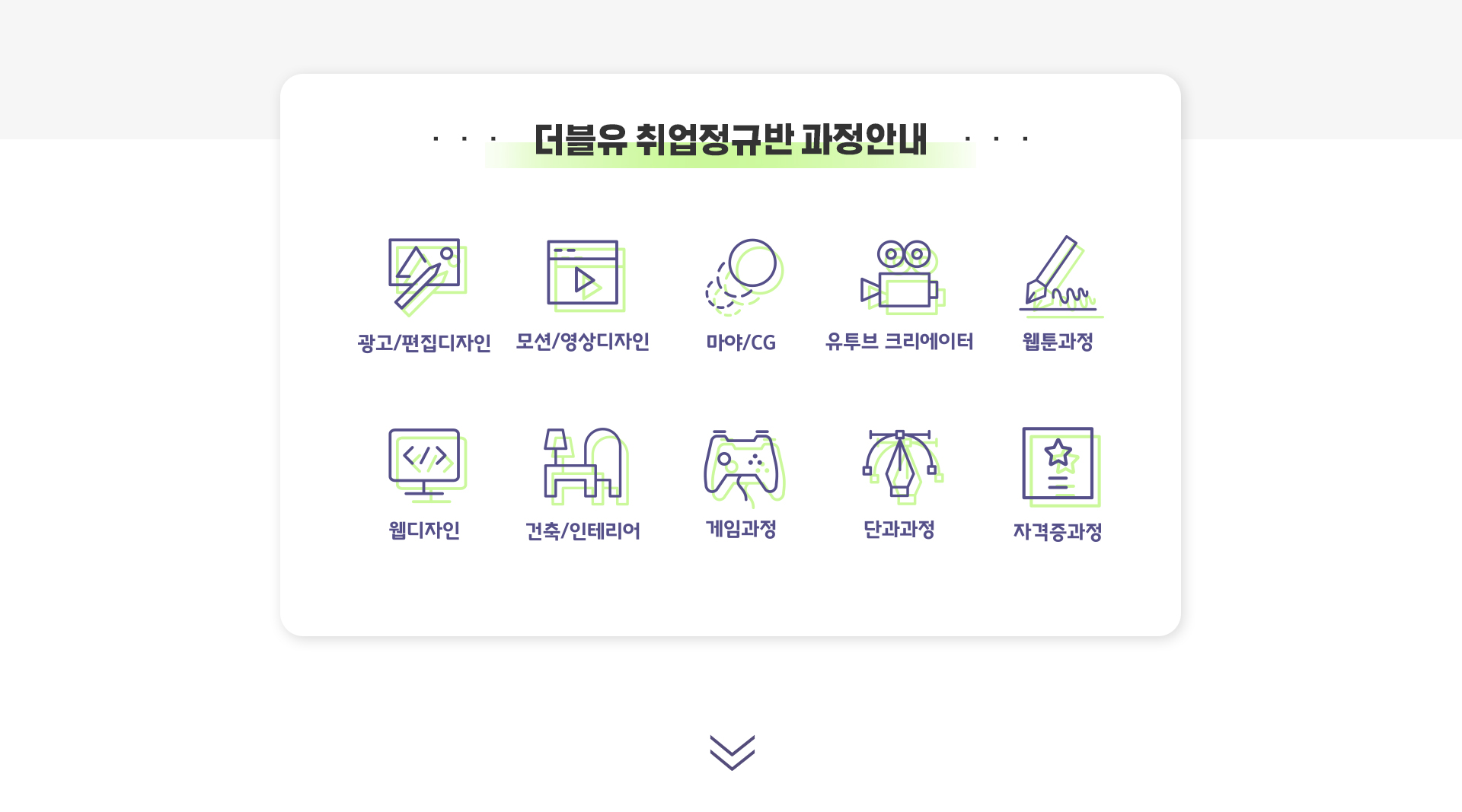
Task: View the 게임과정 course
Action: pos(741,482)
